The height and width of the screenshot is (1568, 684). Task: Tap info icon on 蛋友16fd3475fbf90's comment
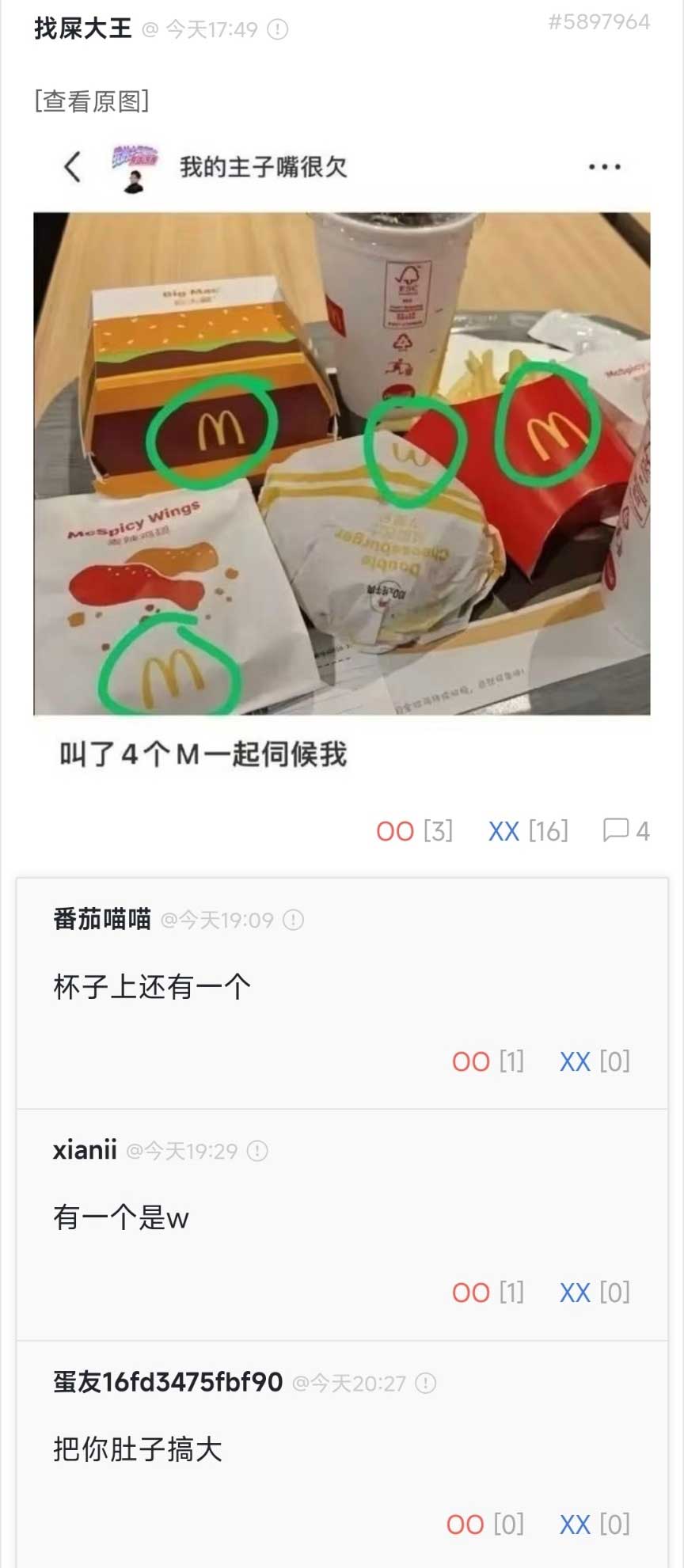(x=426, y=1383)
